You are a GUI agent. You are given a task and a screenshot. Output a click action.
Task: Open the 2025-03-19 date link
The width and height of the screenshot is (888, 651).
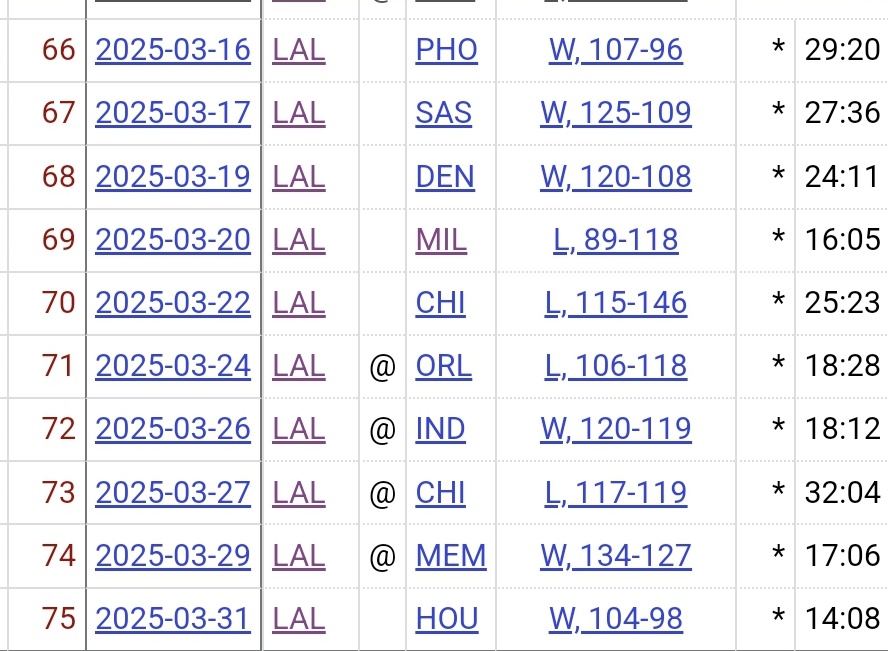173,177
